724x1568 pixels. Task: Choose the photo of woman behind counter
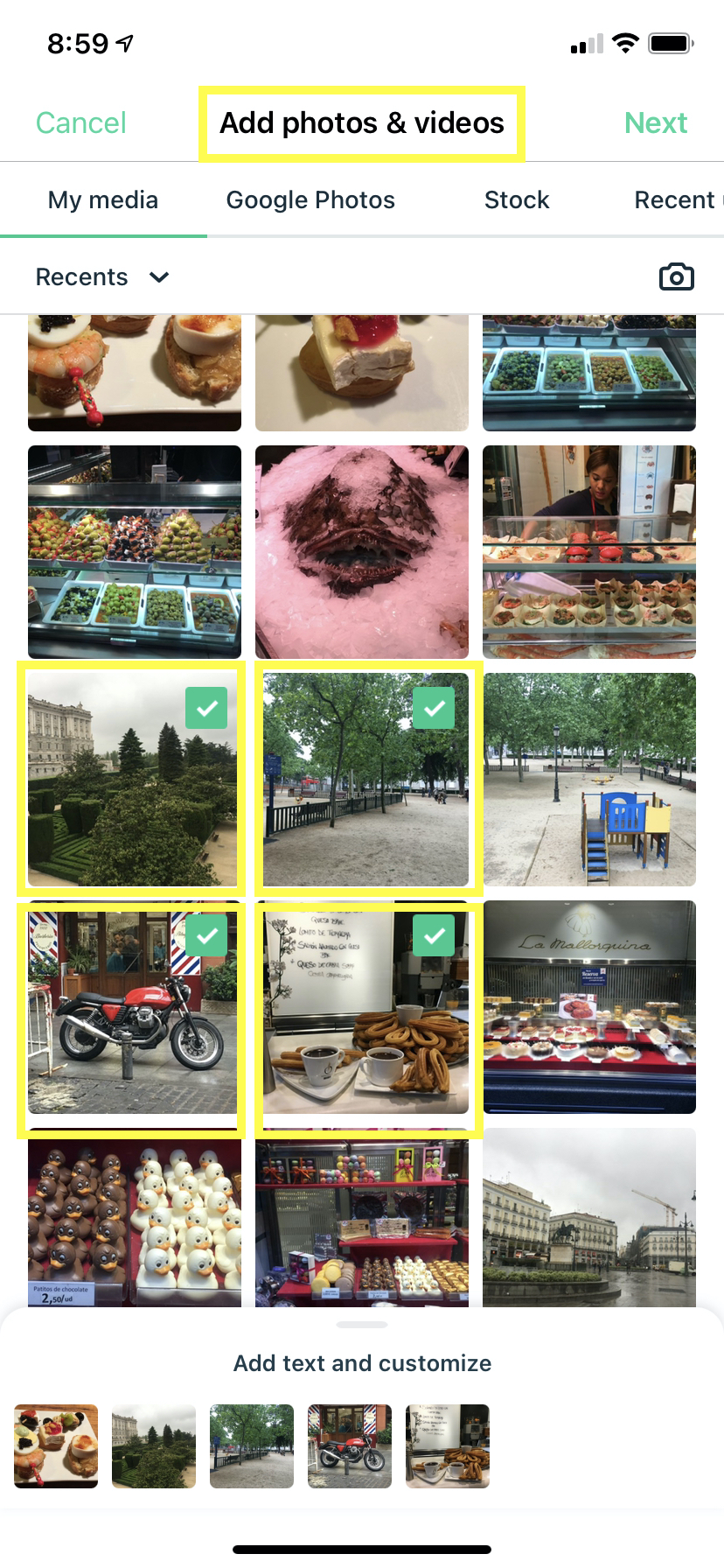(x=589, y=552)
